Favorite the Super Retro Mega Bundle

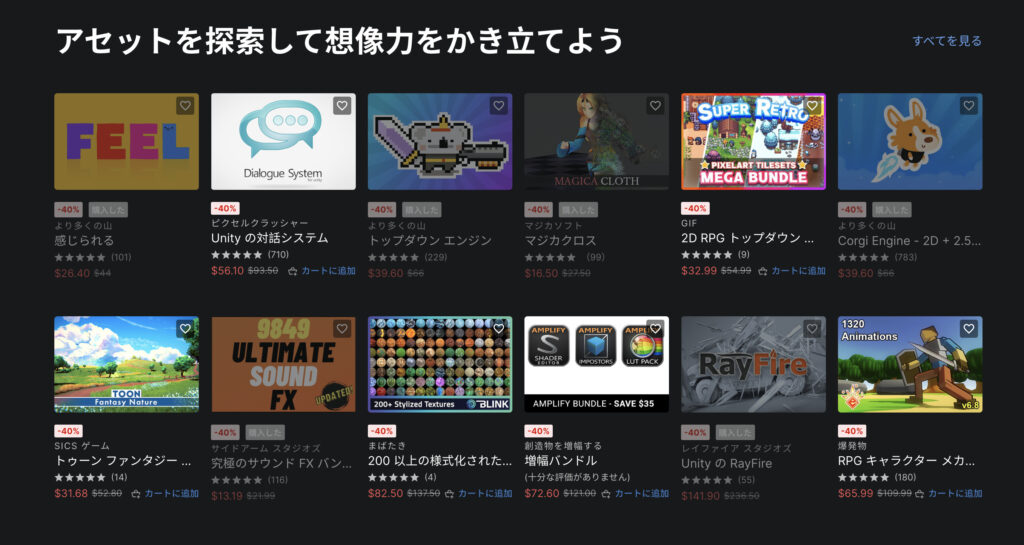click(x=812, y=106)
